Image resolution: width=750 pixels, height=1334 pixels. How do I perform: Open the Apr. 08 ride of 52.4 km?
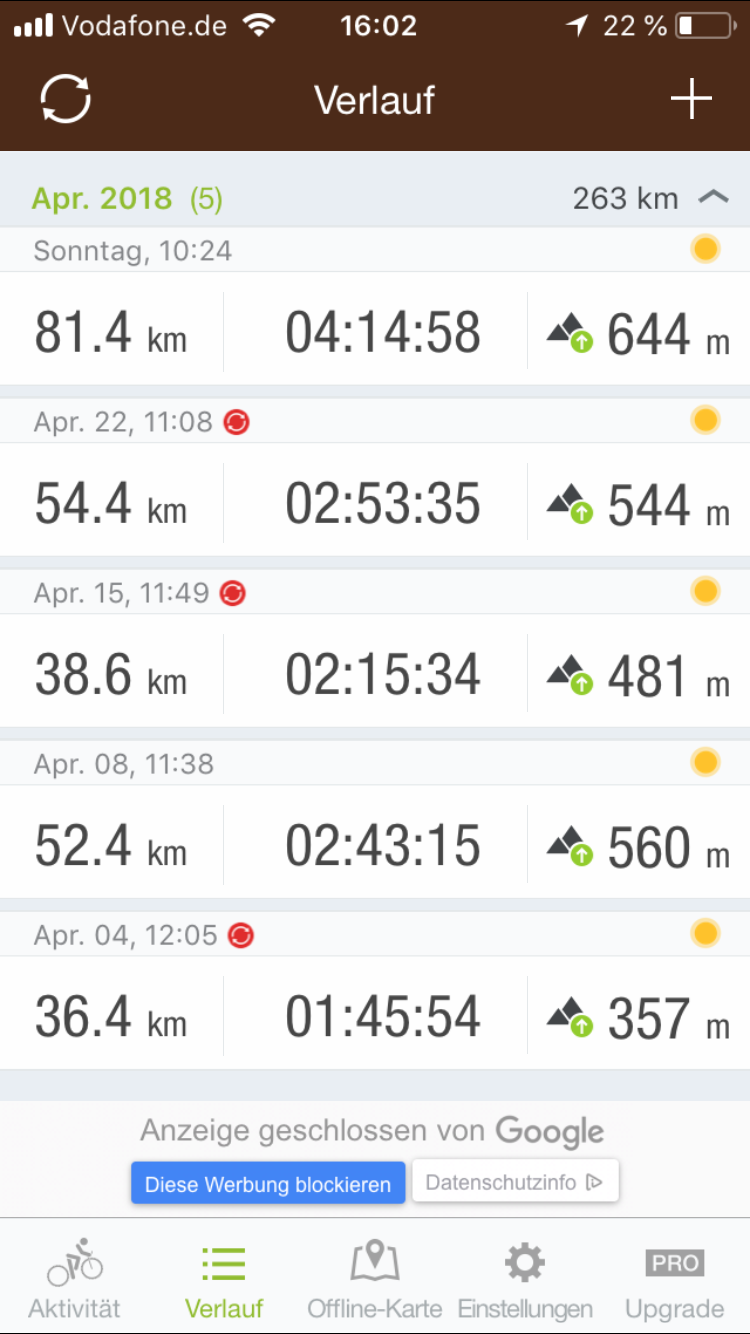coord(375,845)
